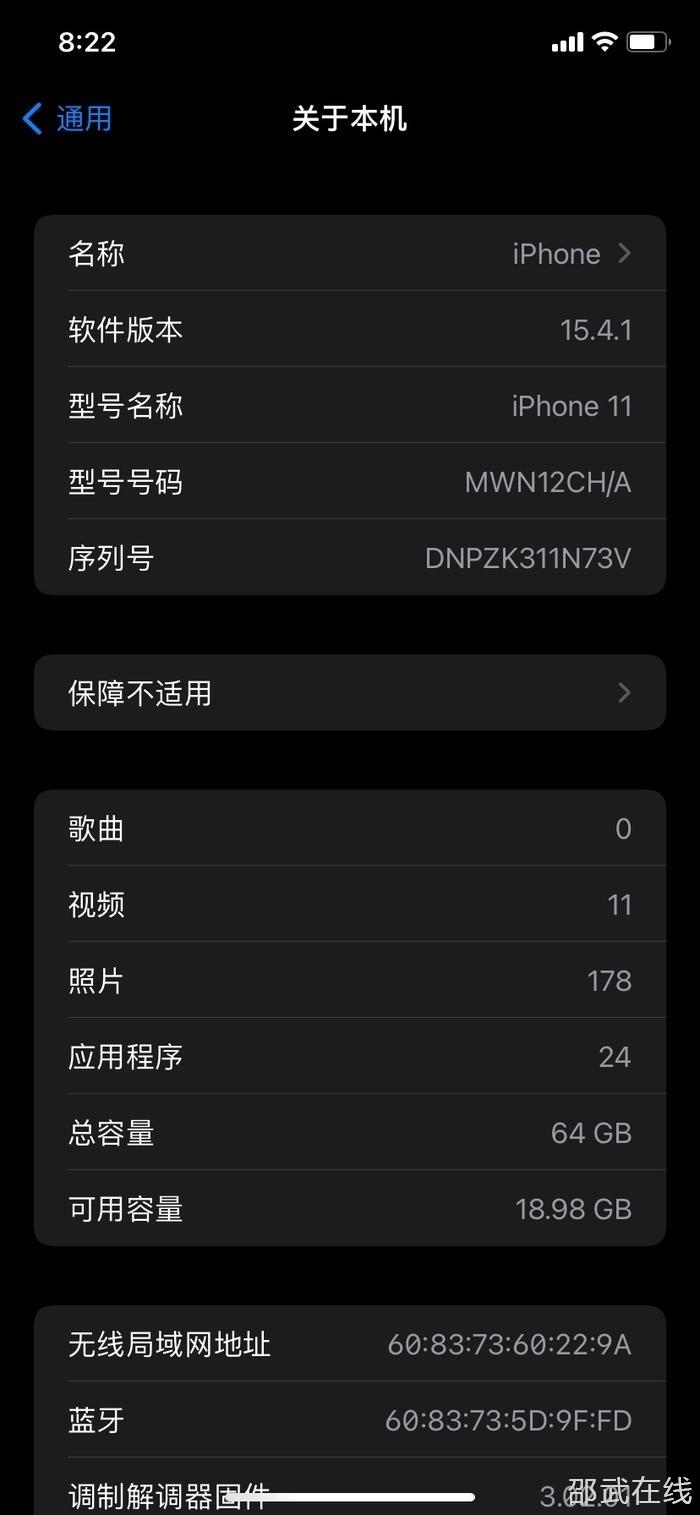Go back to the 通用 settings

click(68, 119)
